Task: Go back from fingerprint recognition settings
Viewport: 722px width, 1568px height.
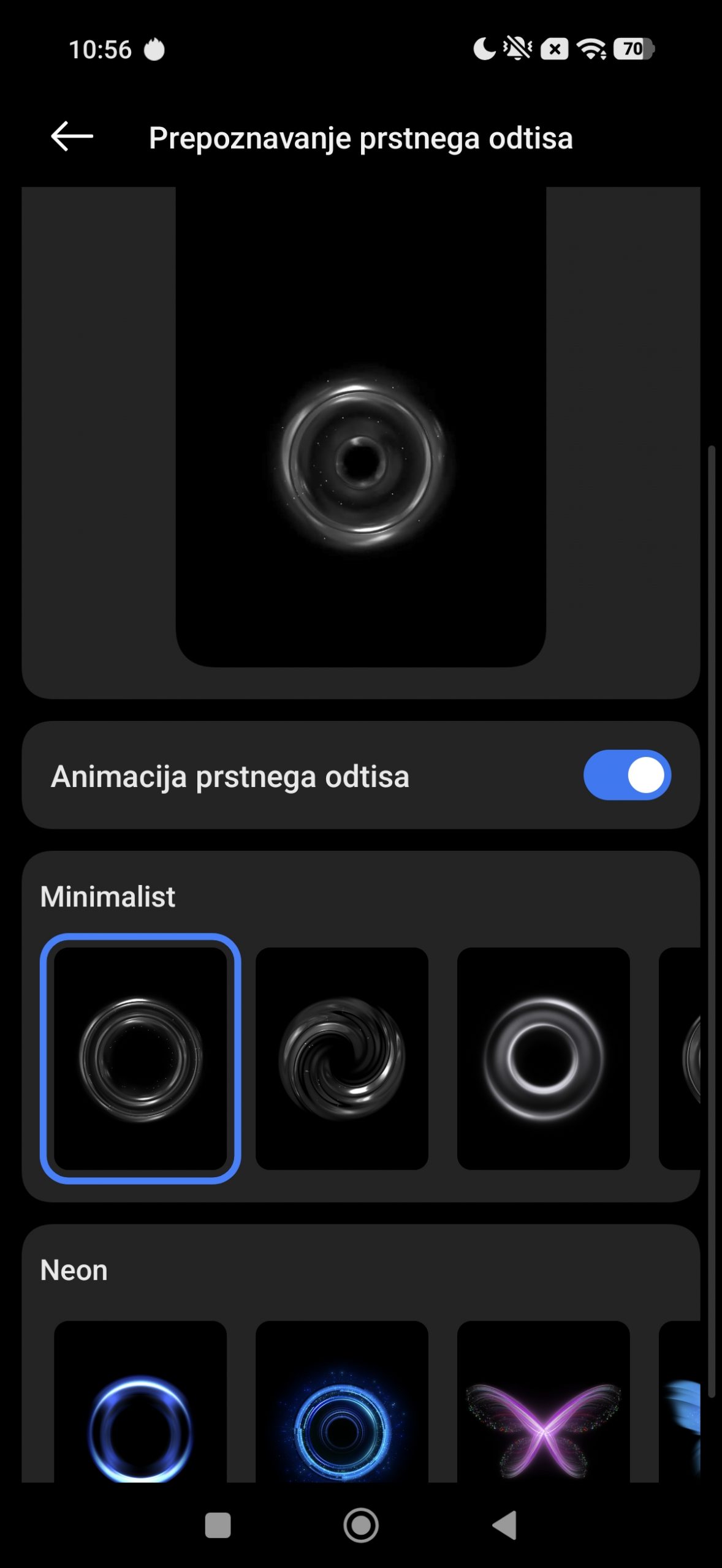Action: [72, 137]
